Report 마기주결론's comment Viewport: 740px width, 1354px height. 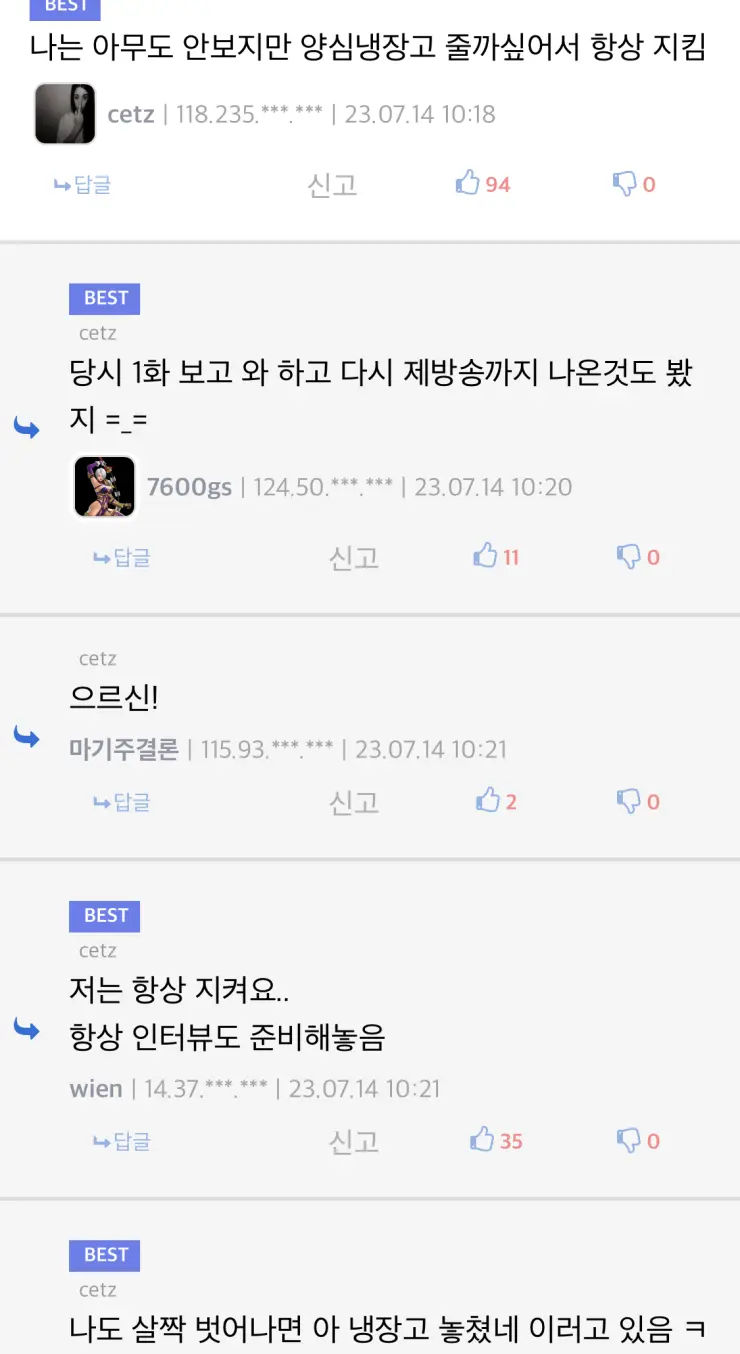354,802
